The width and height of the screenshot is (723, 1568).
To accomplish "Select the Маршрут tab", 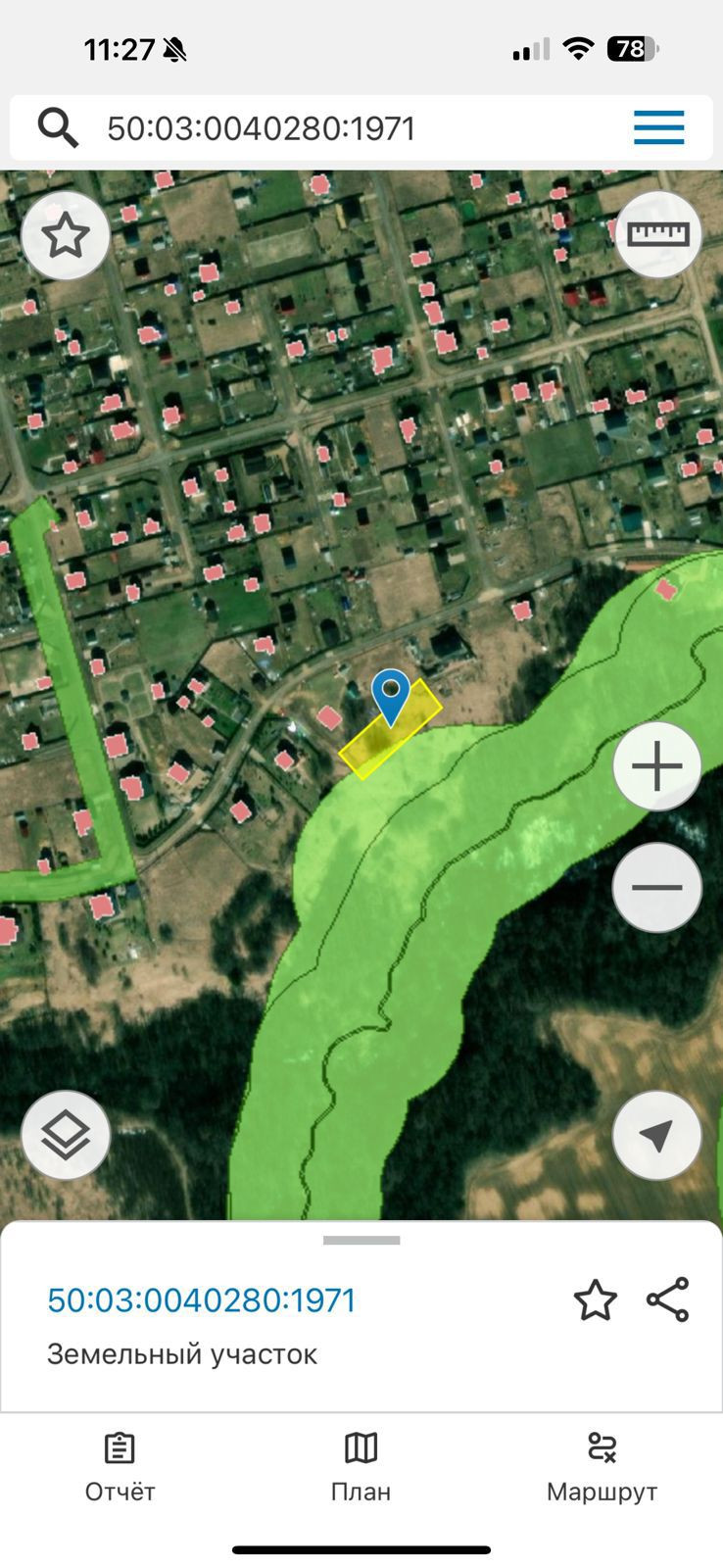I will point(602,1466).
